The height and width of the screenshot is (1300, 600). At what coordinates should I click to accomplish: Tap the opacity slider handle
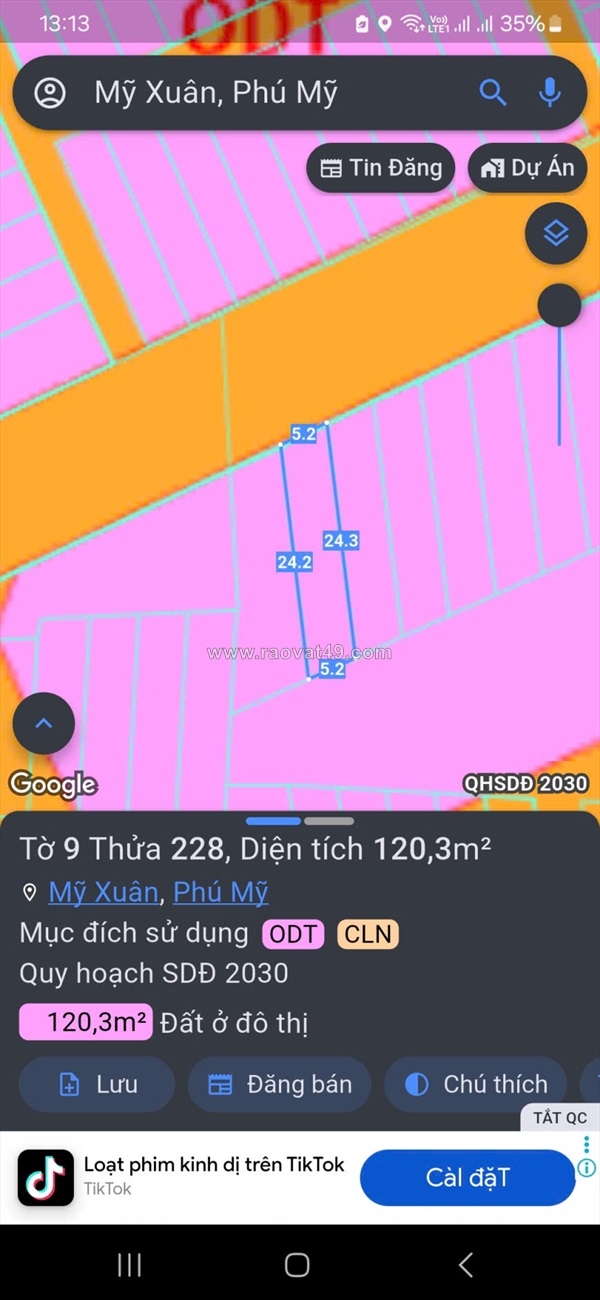click(559, 306)
